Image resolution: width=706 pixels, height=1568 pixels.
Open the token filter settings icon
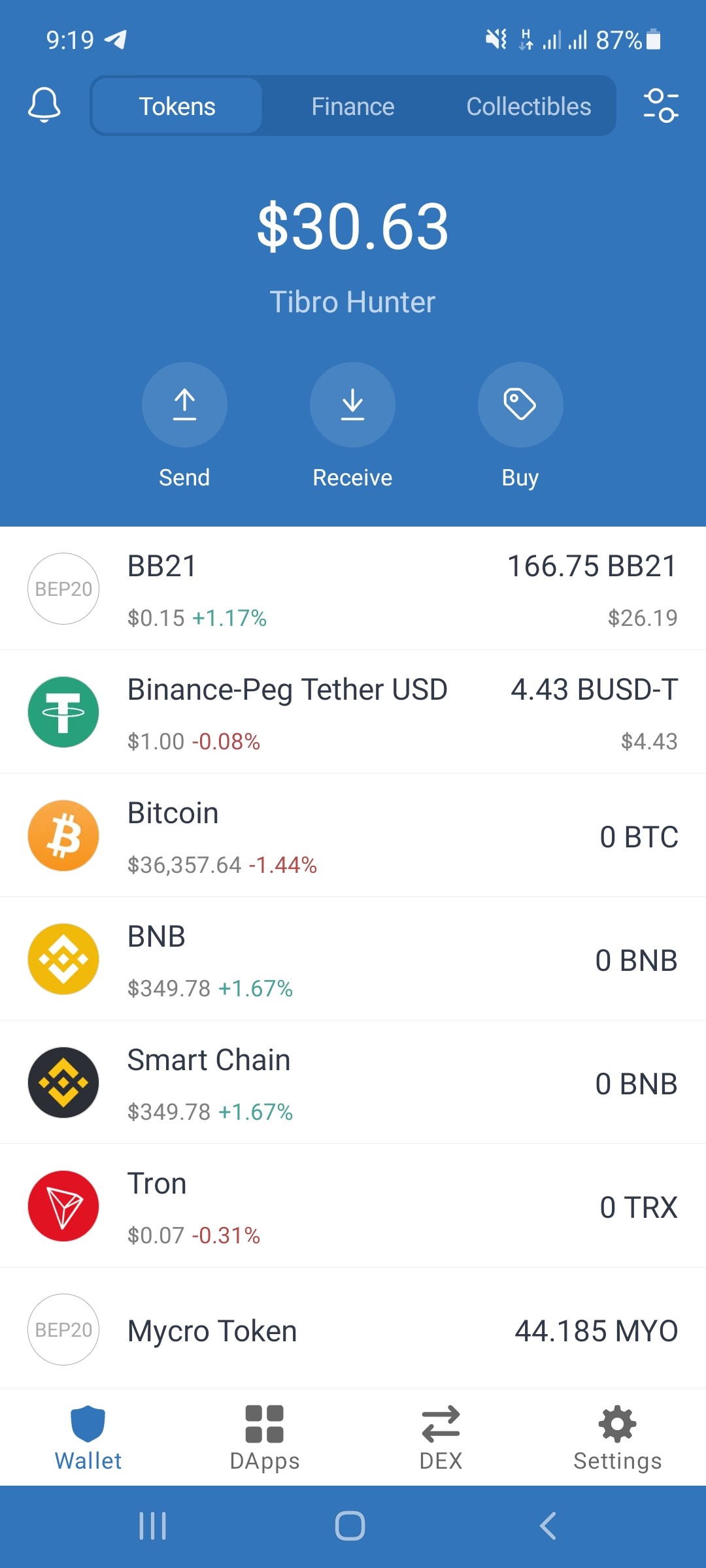tap(661, 106)
